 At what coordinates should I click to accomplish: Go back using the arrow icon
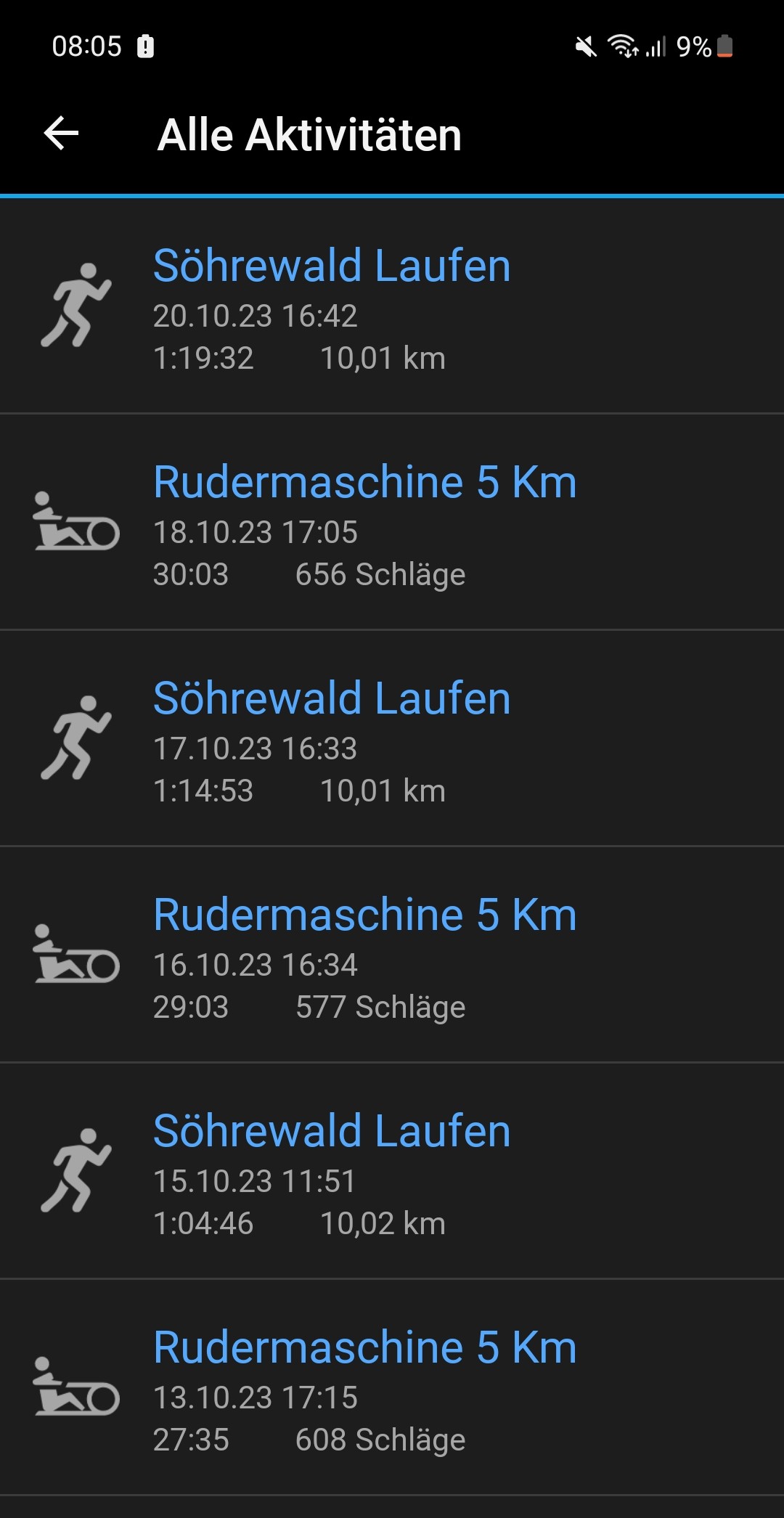tap(62, 134)
